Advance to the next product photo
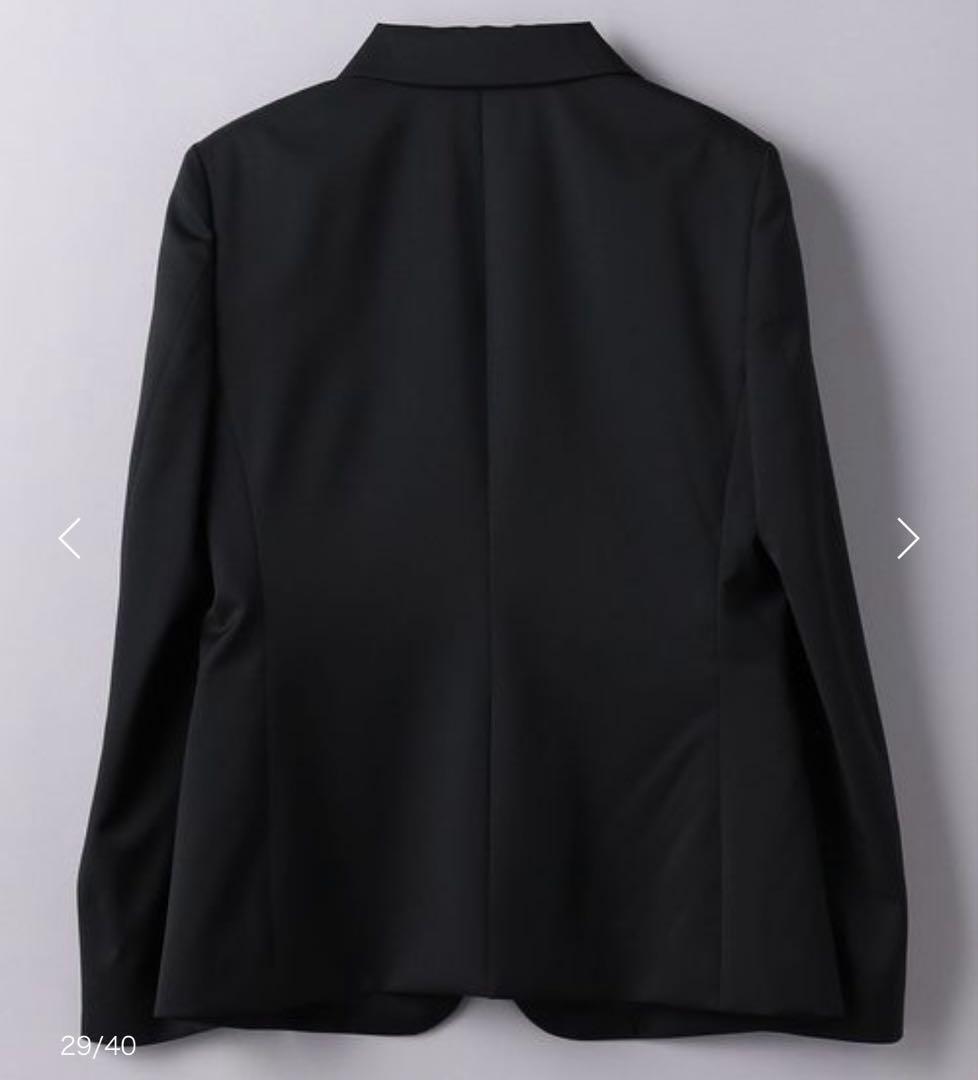 tap(907, 538)
